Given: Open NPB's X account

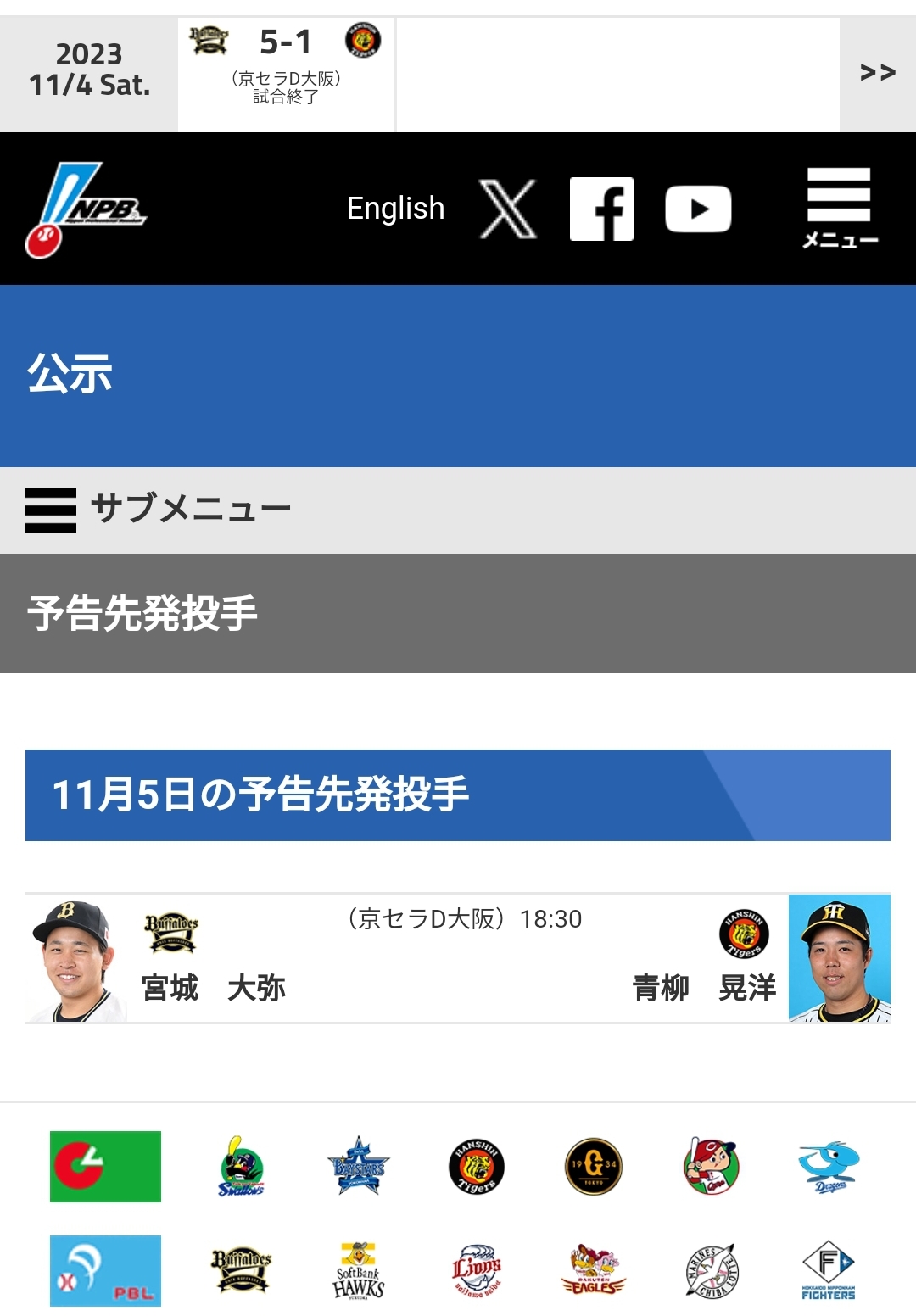Looking at the screenshot, I should (508, 209).
